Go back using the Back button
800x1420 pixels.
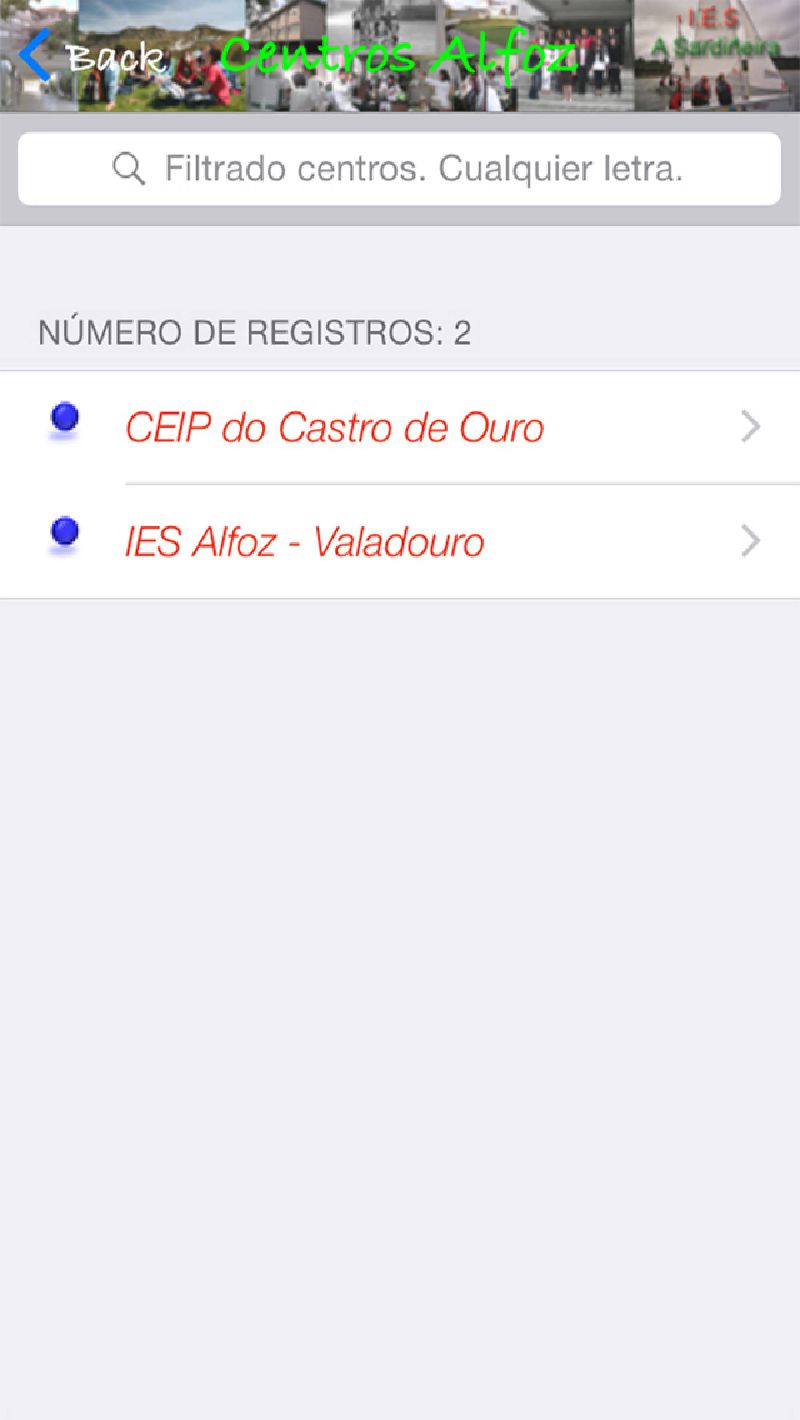(90, 56)
